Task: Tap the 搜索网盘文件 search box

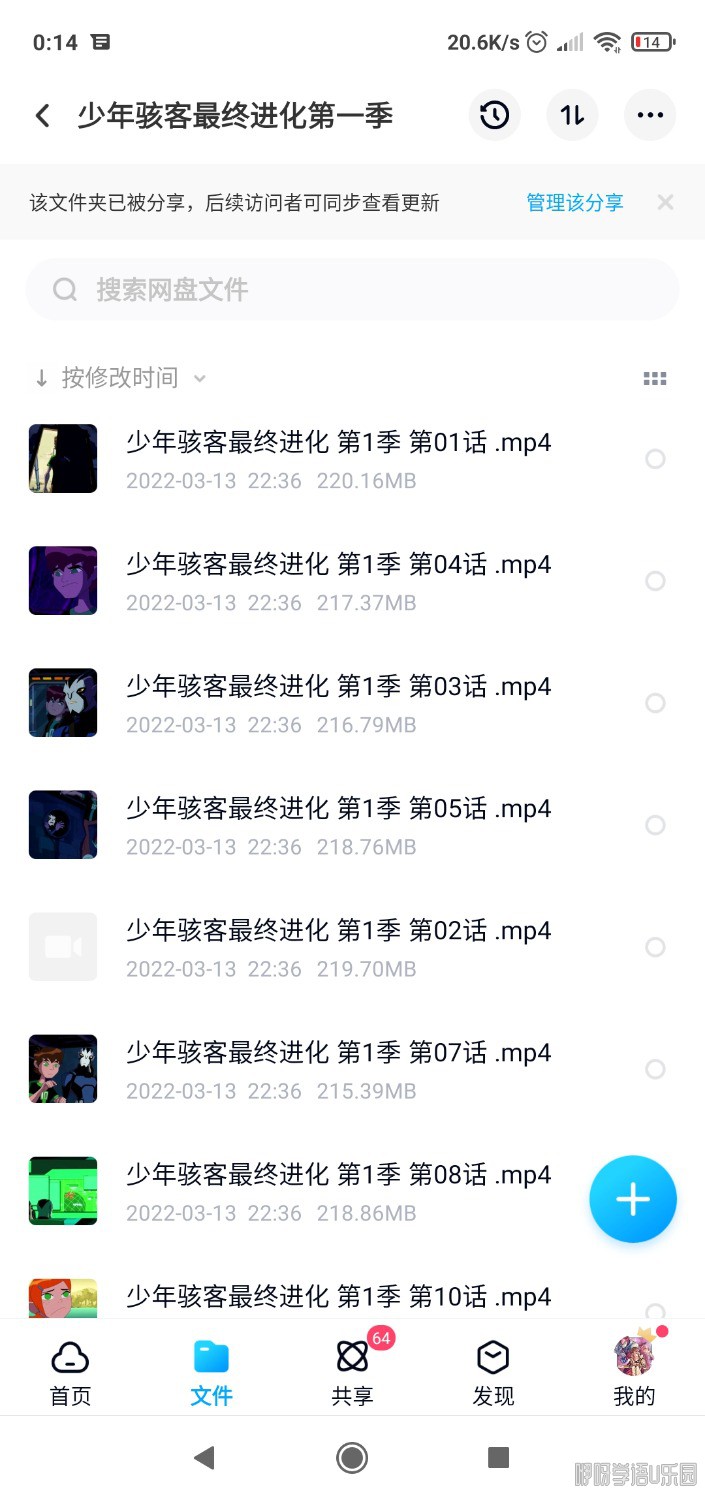Action: click(x=352, y=290)
